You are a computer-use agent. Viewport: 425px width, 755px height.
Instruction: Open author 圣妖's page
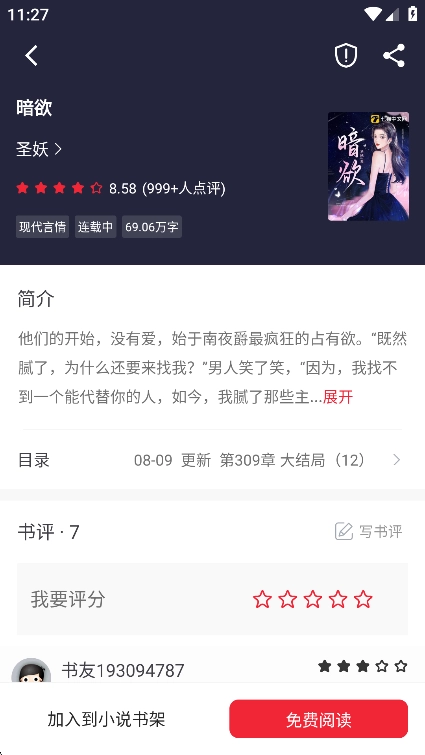click(39, 149)
